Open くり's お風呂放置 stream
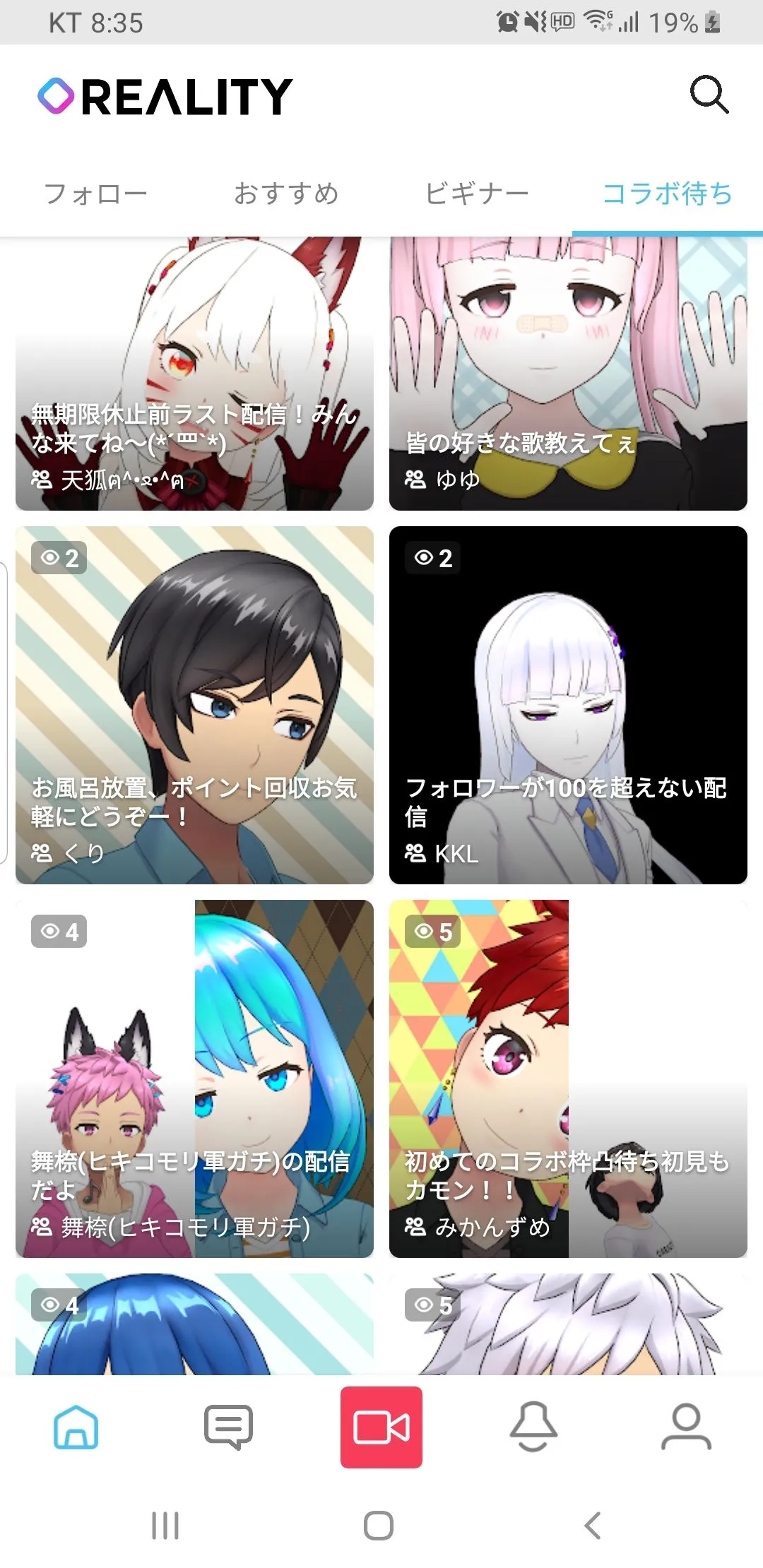763x1568 pixels. [194, 705]
